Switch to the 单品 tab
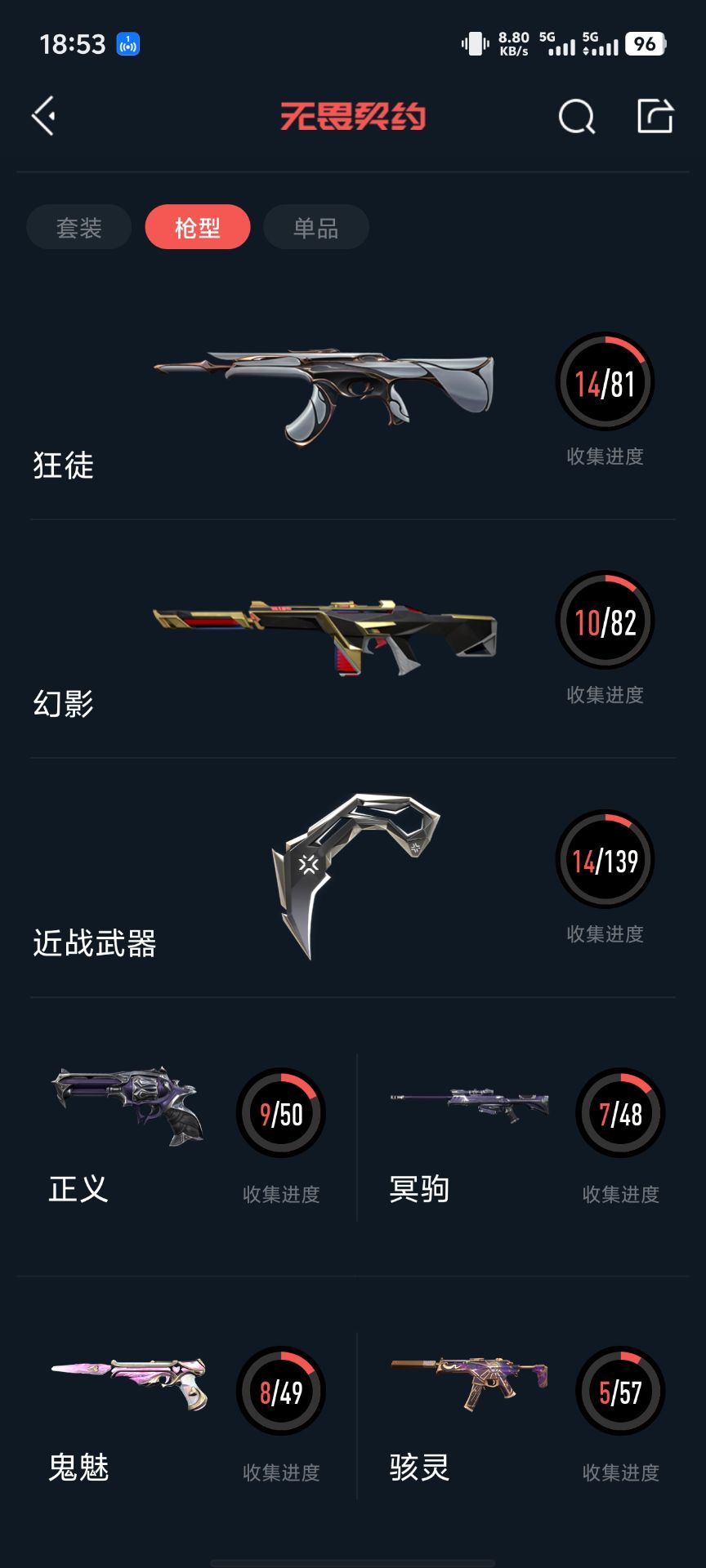Screen dimensions: 706x1568 click(x=316, y=227)
